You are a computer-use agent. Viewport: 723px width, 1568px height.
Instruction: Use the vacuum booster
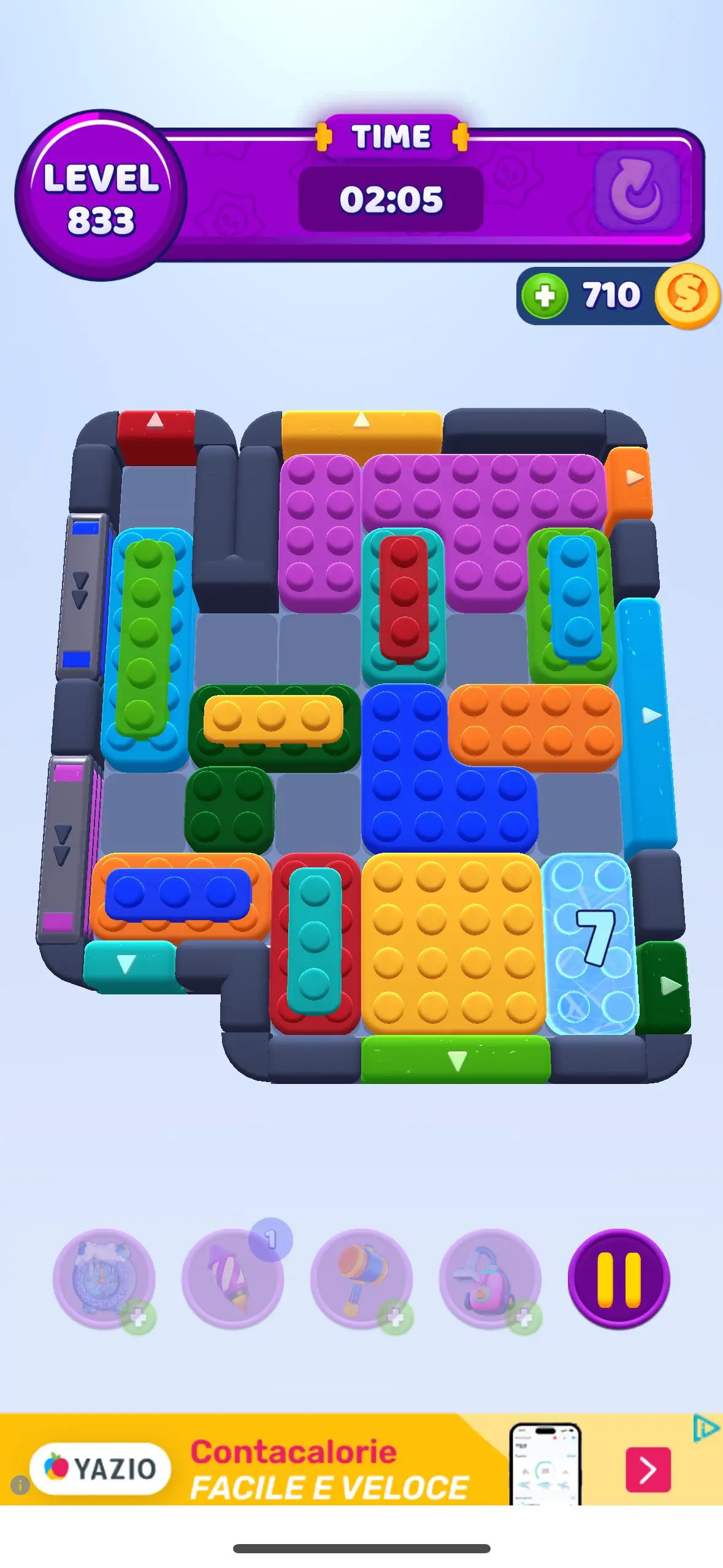click(x=490, y=1278)
